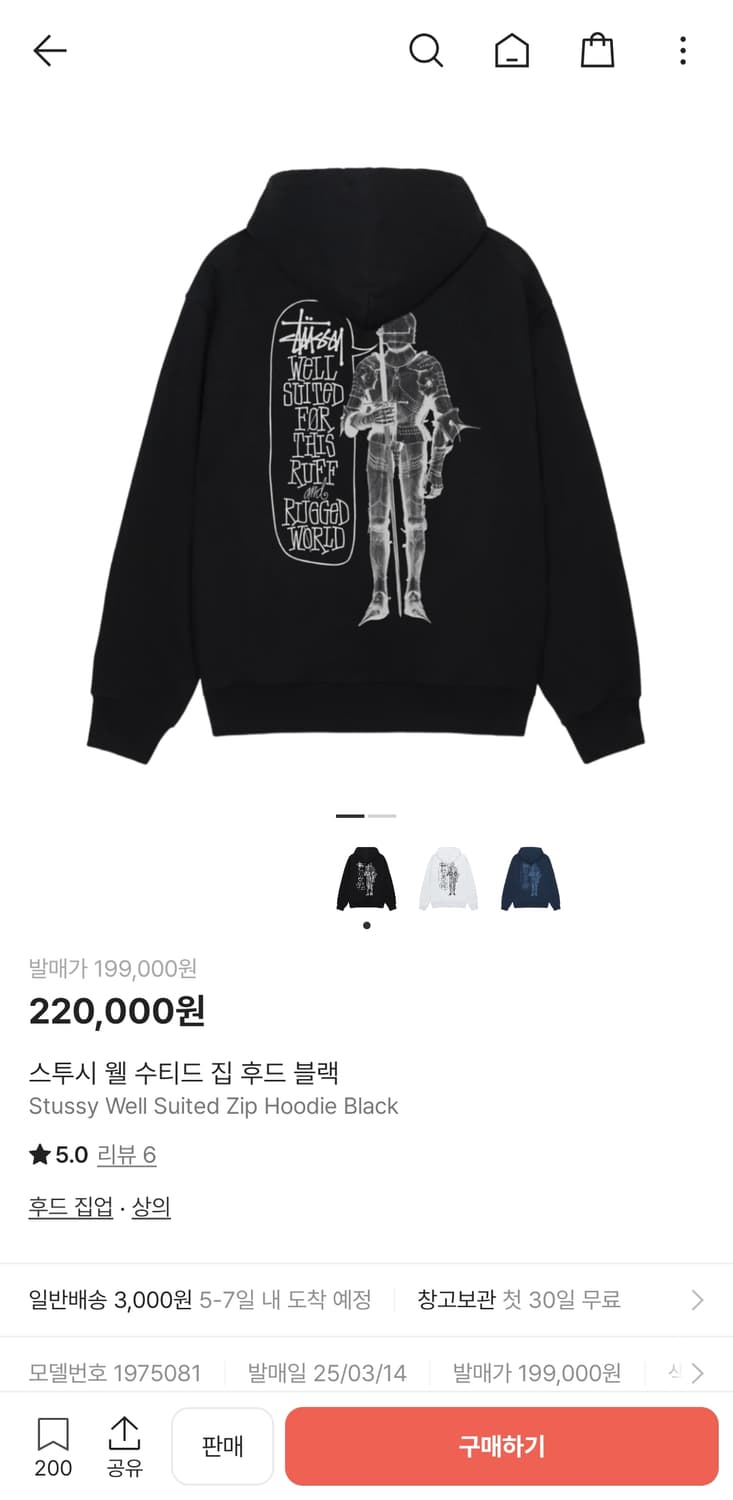Viewport: 733px width, 1500px height.
Task: Open the 상의 category page
Action: point(151,1206)
